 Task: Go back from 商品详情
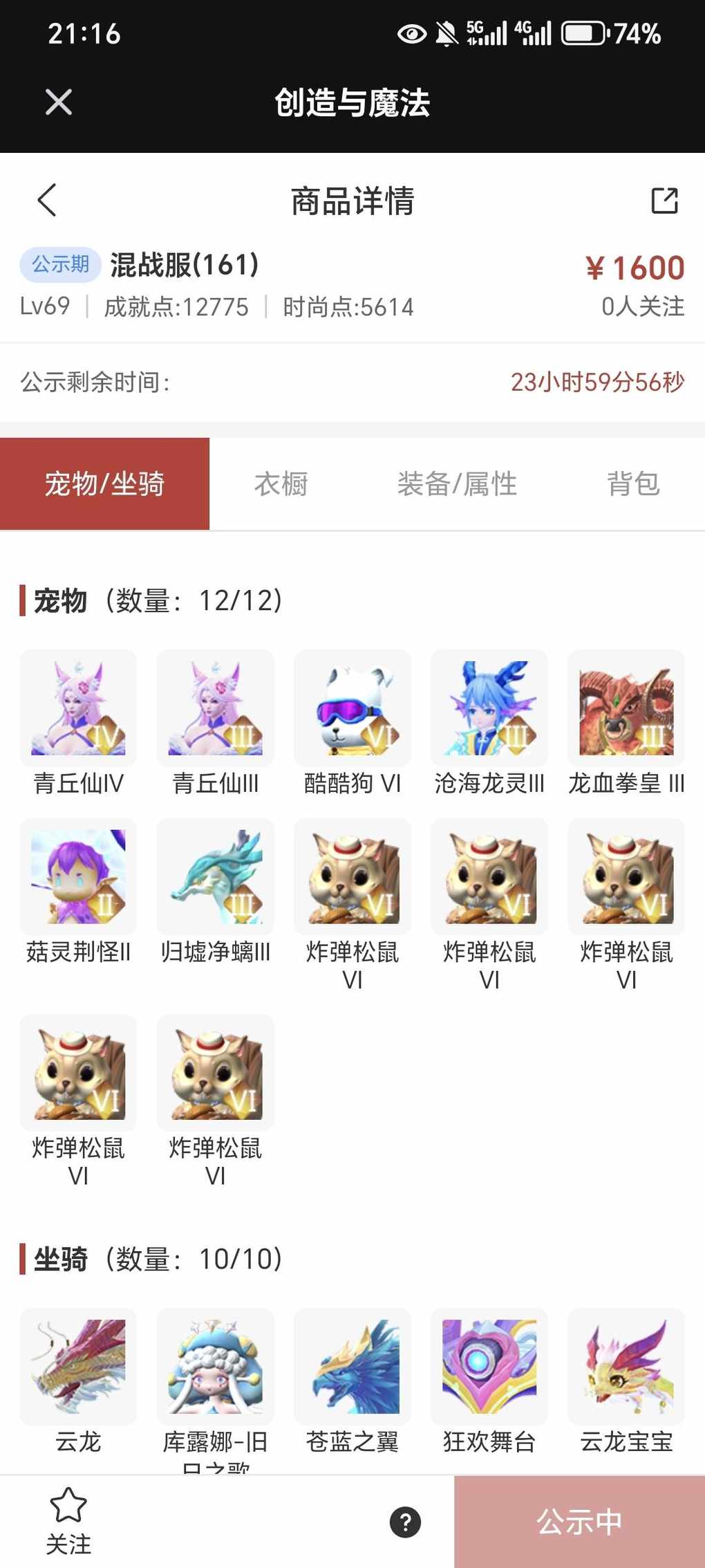click(x=47, y=201)
